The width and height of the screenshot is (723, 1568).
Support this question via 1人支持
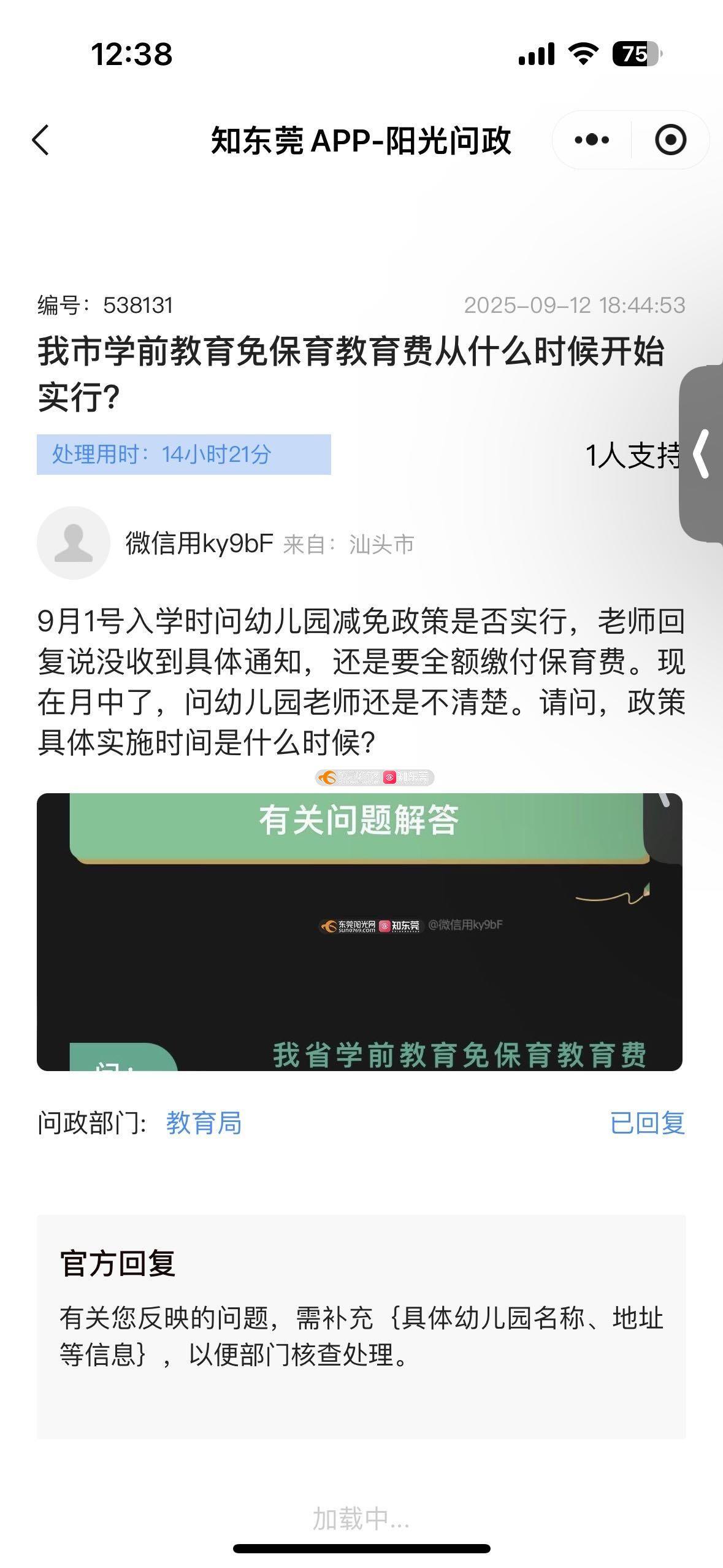tap(632, 455)
